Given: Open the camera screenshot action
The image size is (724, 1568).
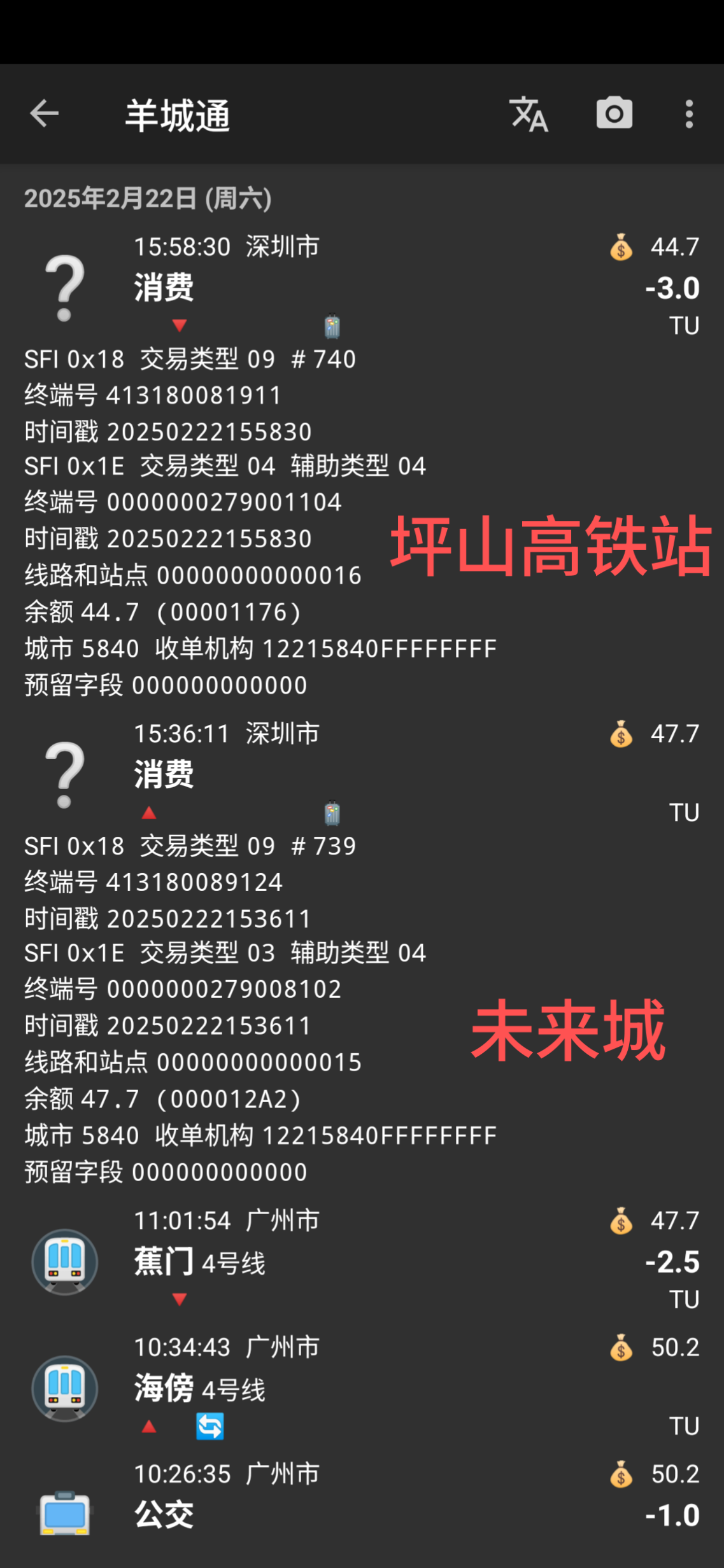Looking at the screenshot, I should click(614, 114).
